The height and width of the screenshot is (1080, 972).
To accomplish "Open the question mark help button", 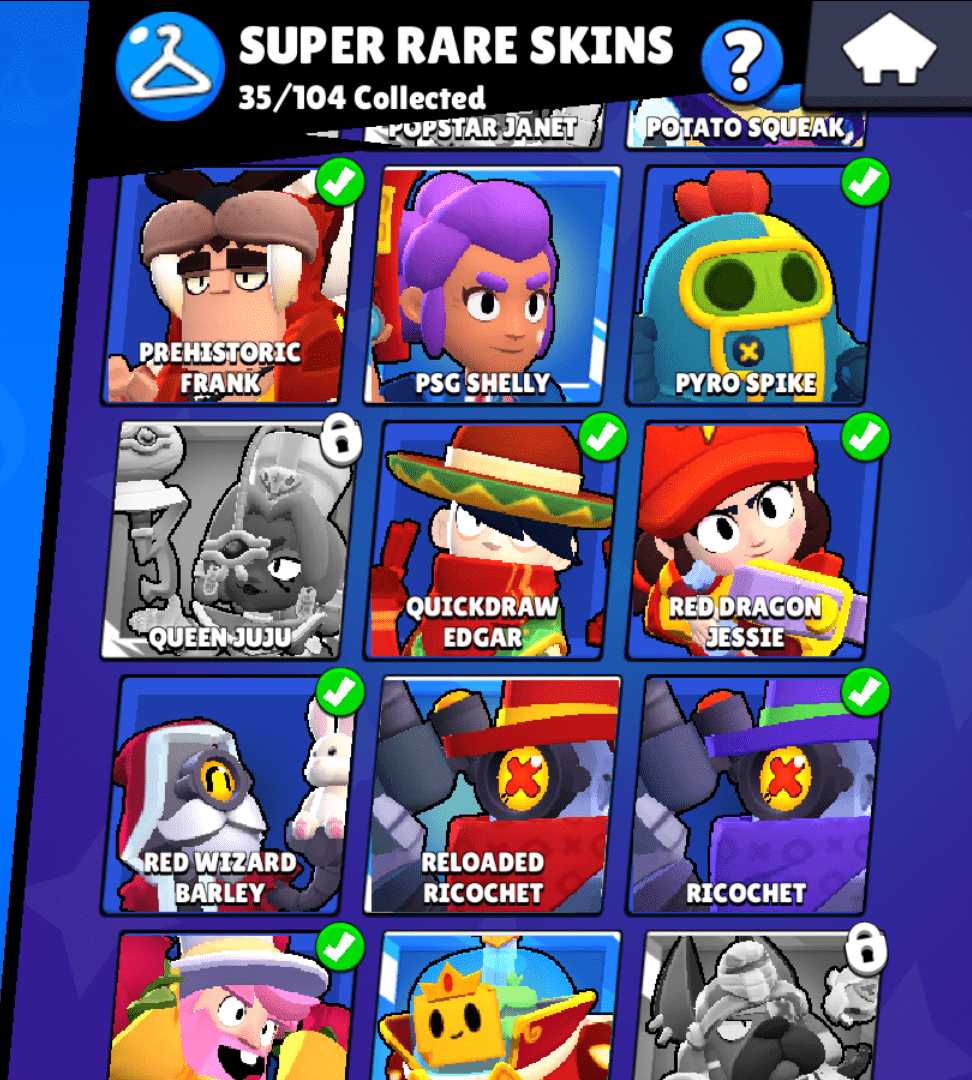I will [x=741, y=60].
